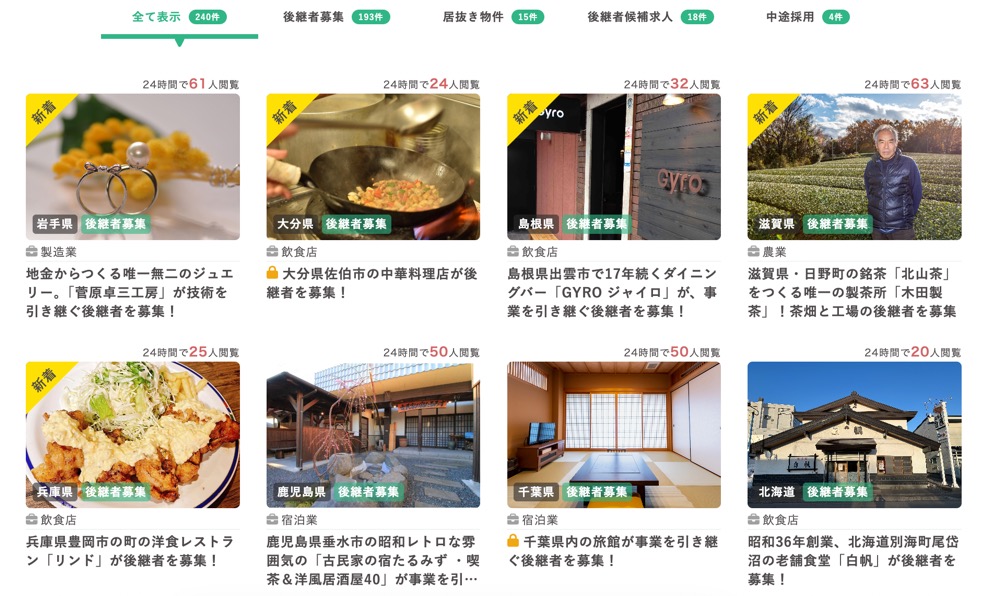This screenshot has width=1000, height=596.
Task: Open the 洋食レストラン「リンド」 listing
Action: 133,435
